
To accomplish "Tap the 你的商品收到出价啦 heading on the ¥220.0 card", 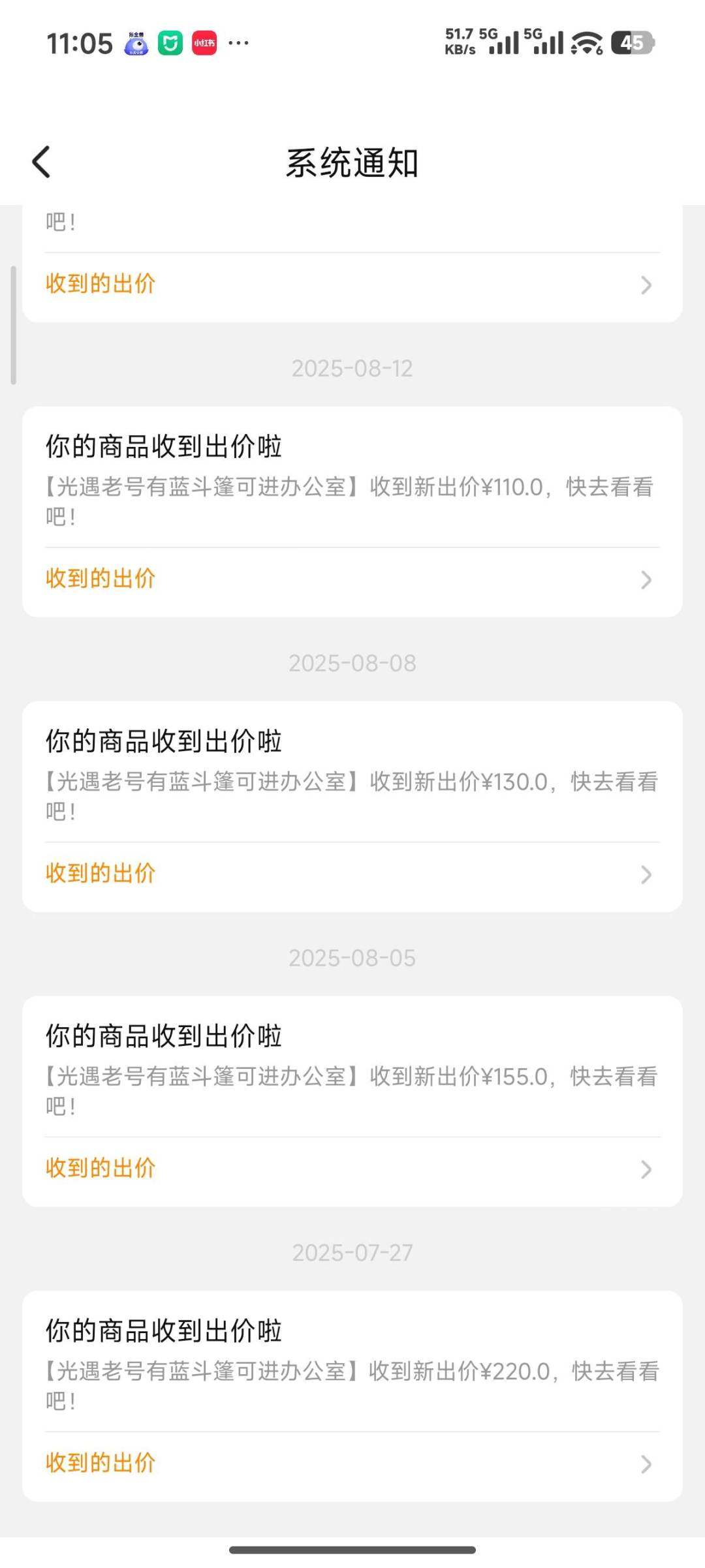I will tap(164, 1331).
